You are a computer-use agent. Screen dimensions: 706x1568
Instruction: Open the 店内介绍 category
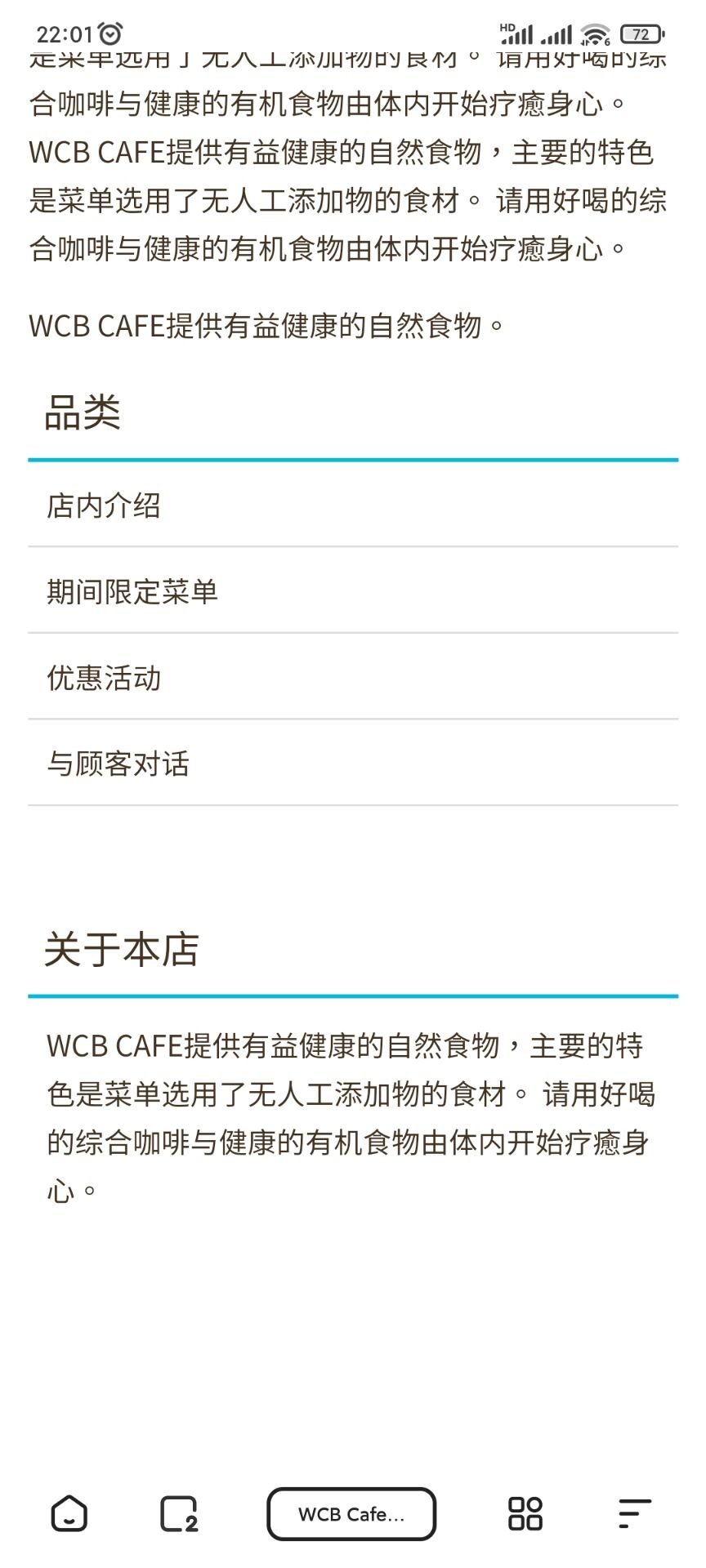(x=104, y=506)
